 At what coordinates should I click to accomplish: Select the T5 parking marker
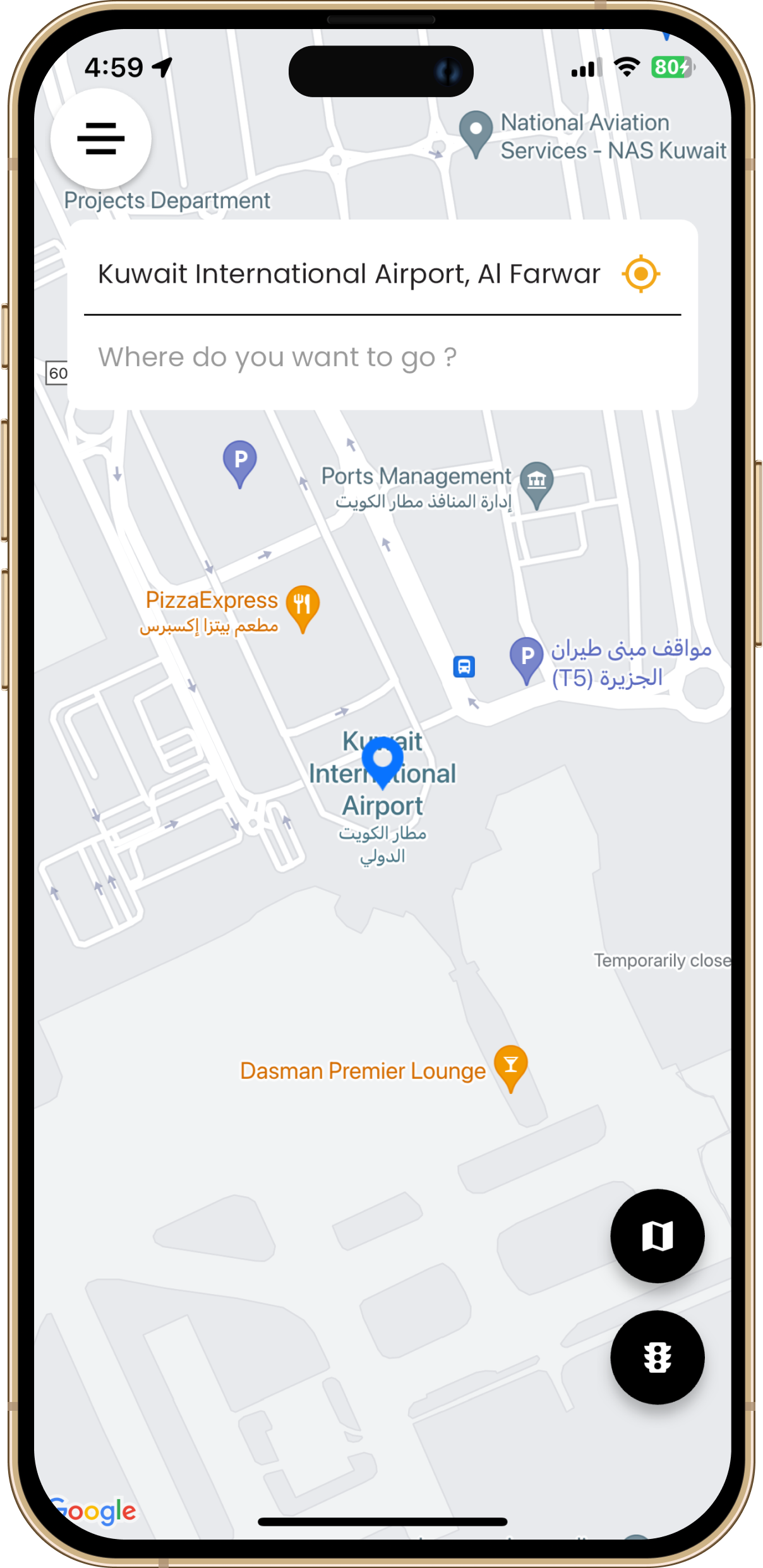(526, 658)
